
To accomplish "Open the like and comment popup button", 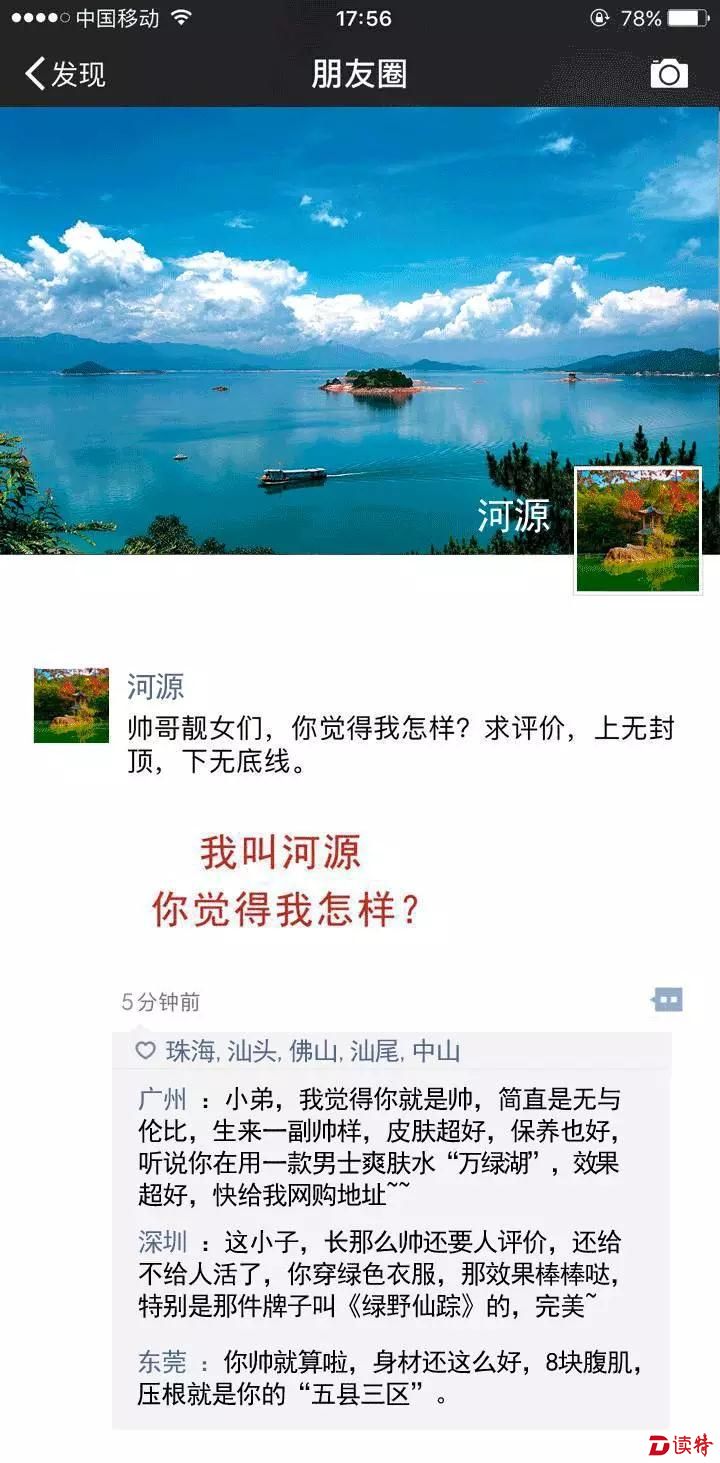I will (666, 999).
